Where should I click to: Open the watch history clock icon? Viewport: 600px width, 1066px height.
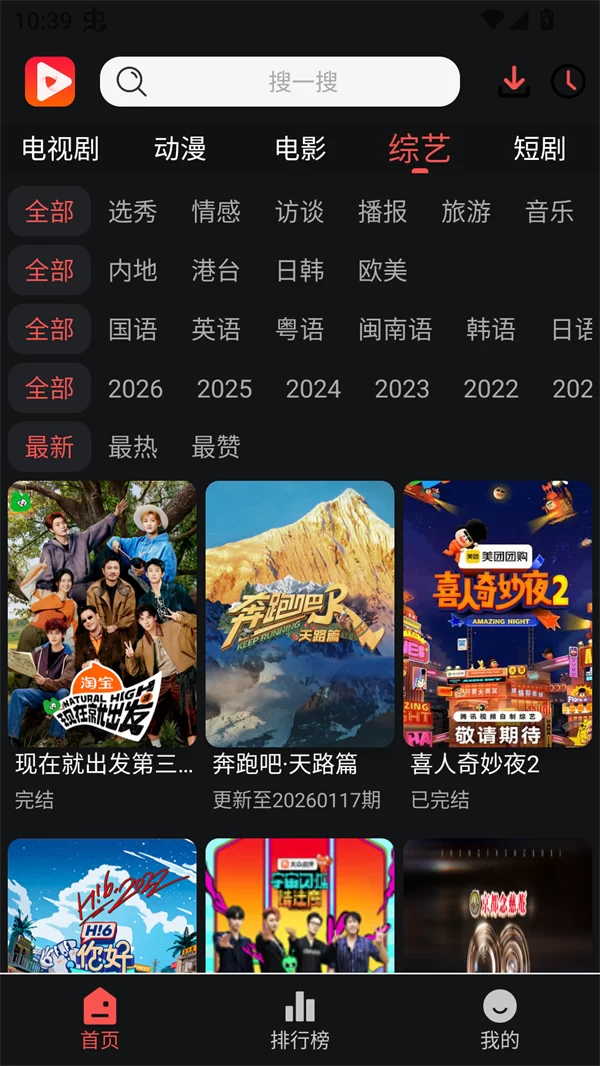click(568, 82)
